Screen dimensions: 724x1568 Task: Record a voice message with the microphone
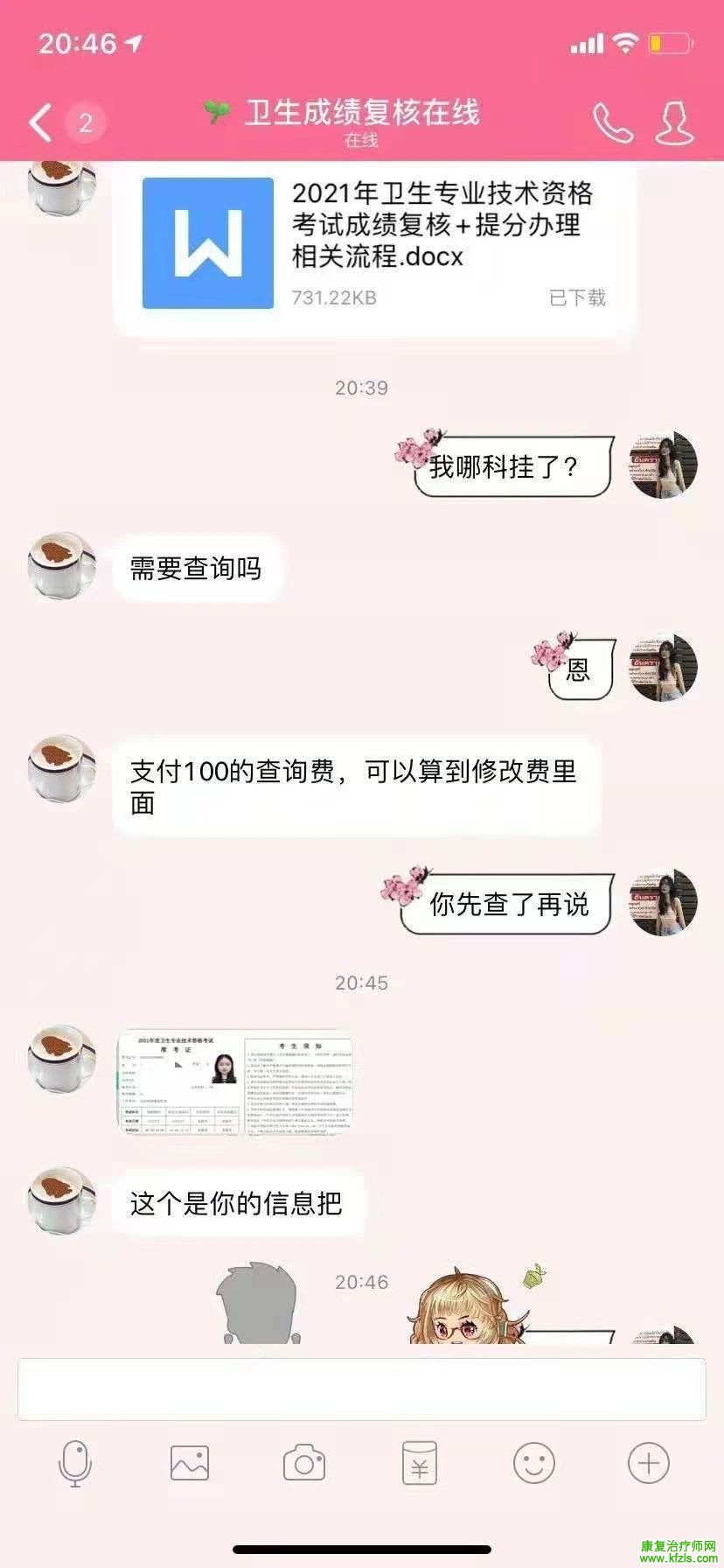coord(75,1464)
